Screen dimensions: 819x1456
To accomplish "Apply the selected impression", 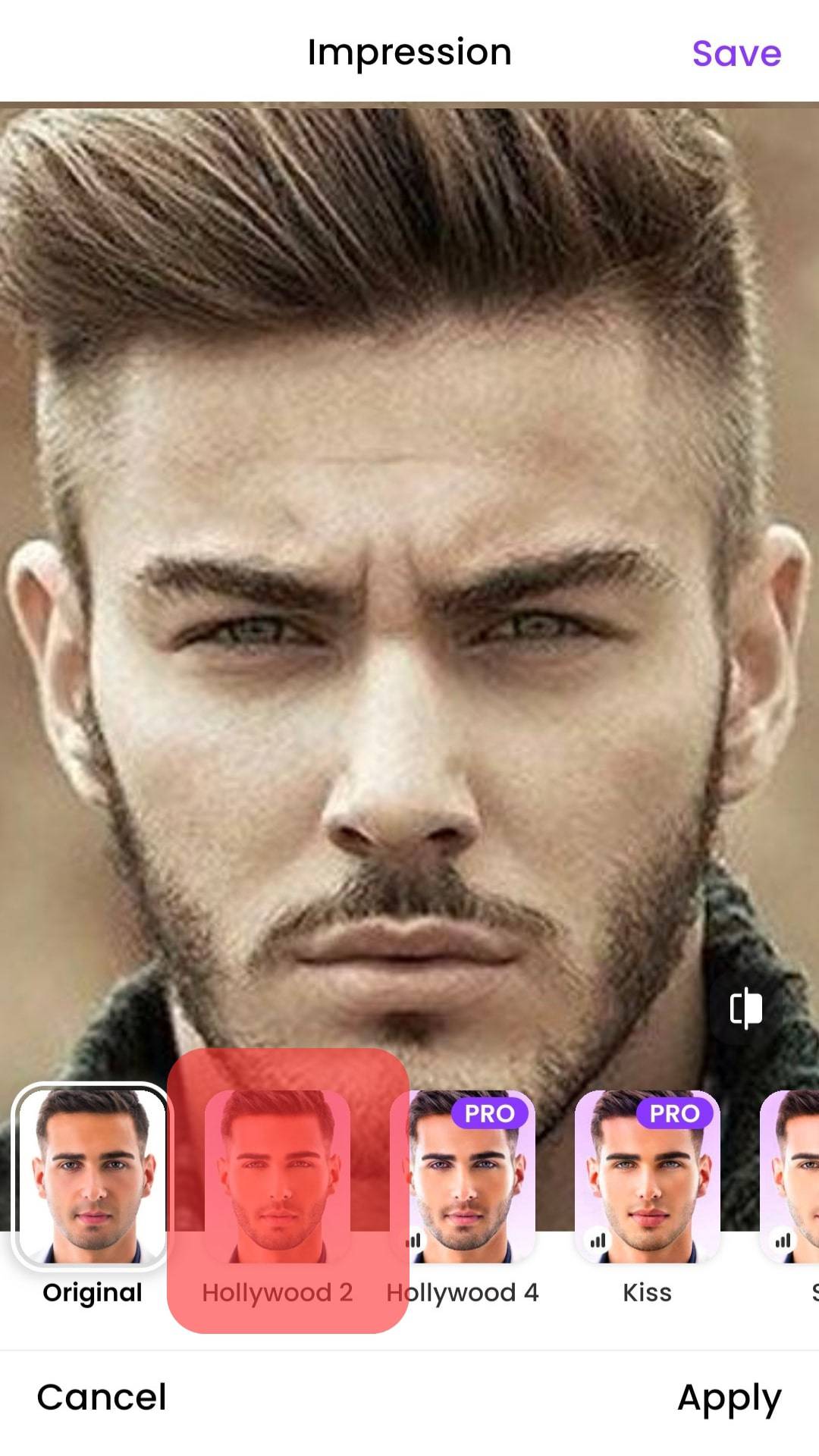I will tap(729, 1397).
